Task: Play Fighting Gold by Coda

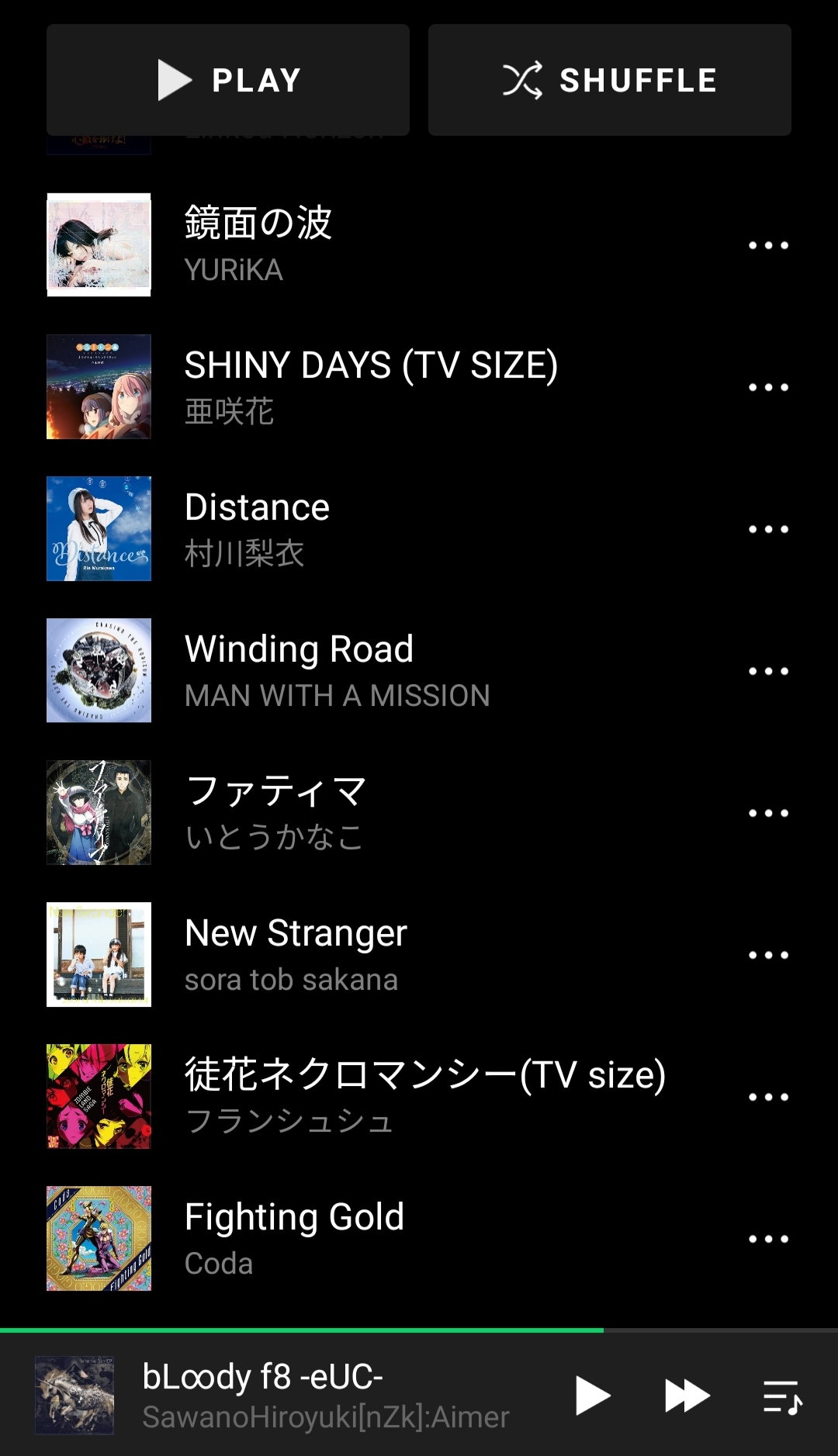Action: (294, 1238)
